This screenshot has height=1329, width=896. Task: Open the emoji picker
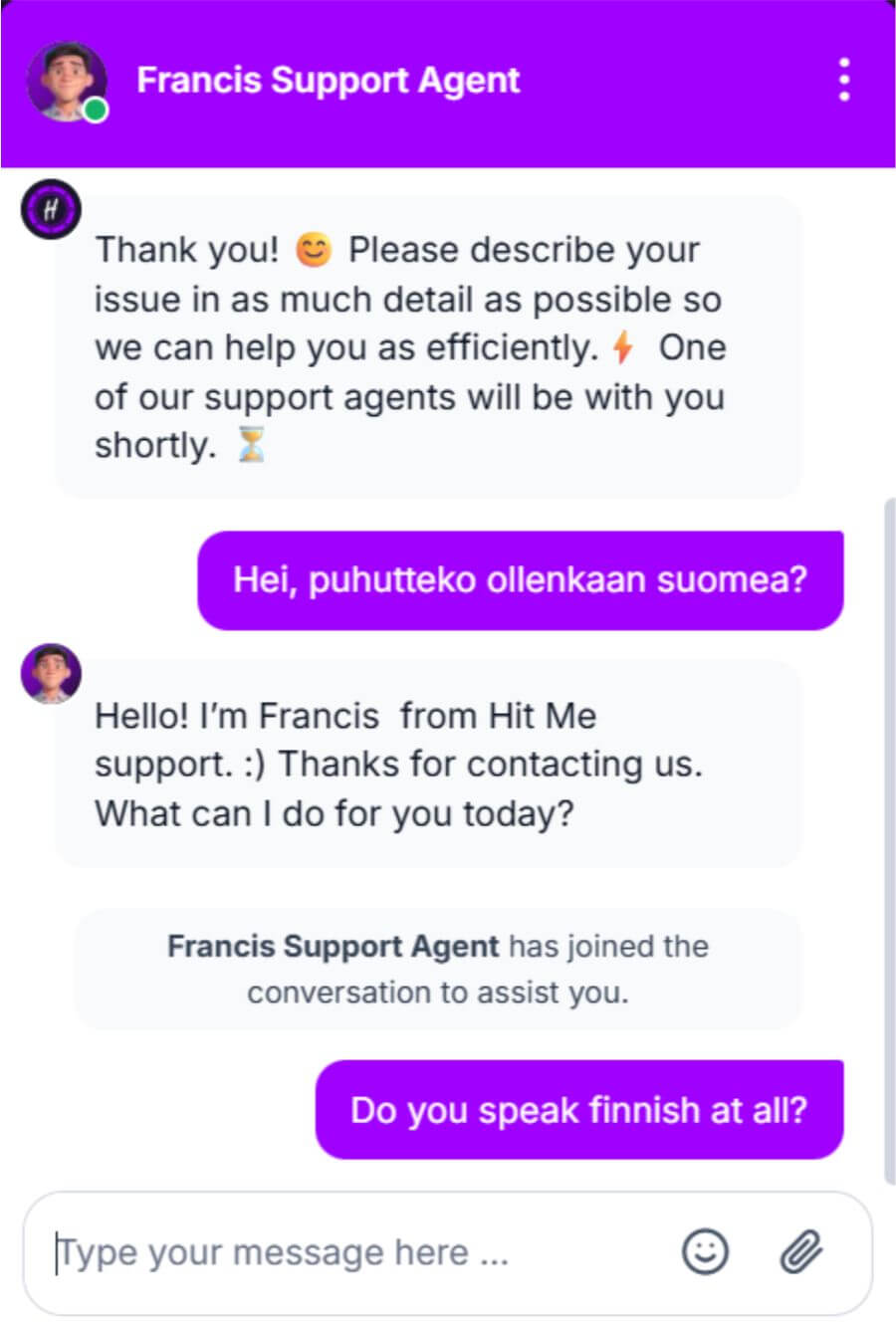pyautogui.click(x=705, y=1251)
